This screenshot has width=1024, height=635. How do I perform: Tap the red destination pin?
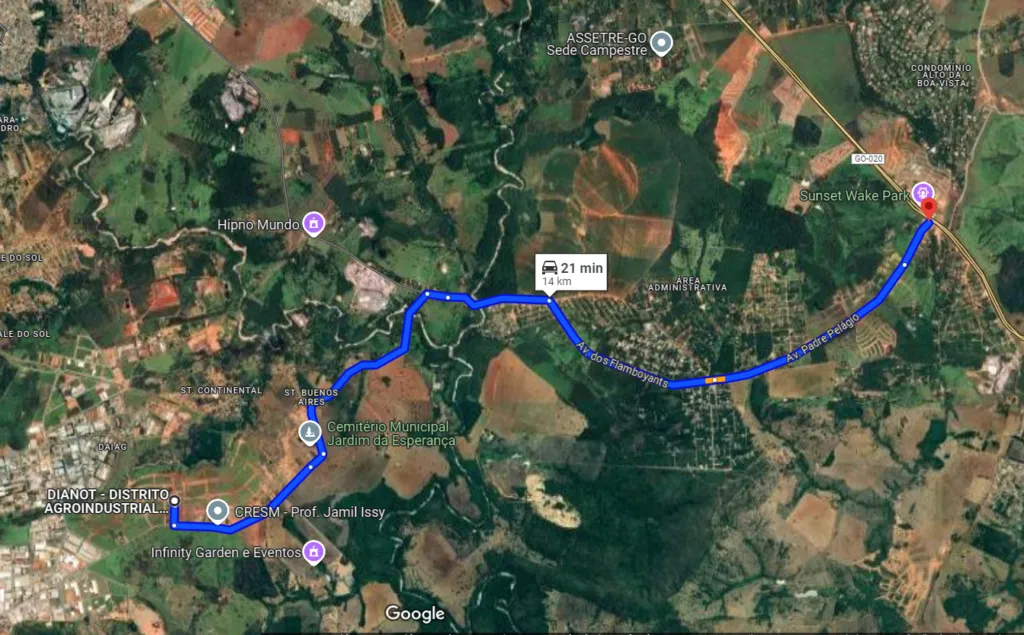click(928, 209)
